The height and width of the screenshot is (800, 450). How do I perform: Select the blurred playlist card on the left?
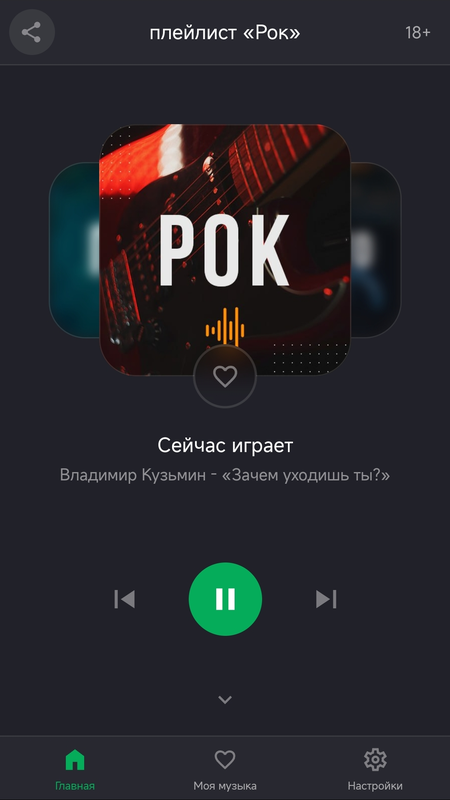(74, 250)
